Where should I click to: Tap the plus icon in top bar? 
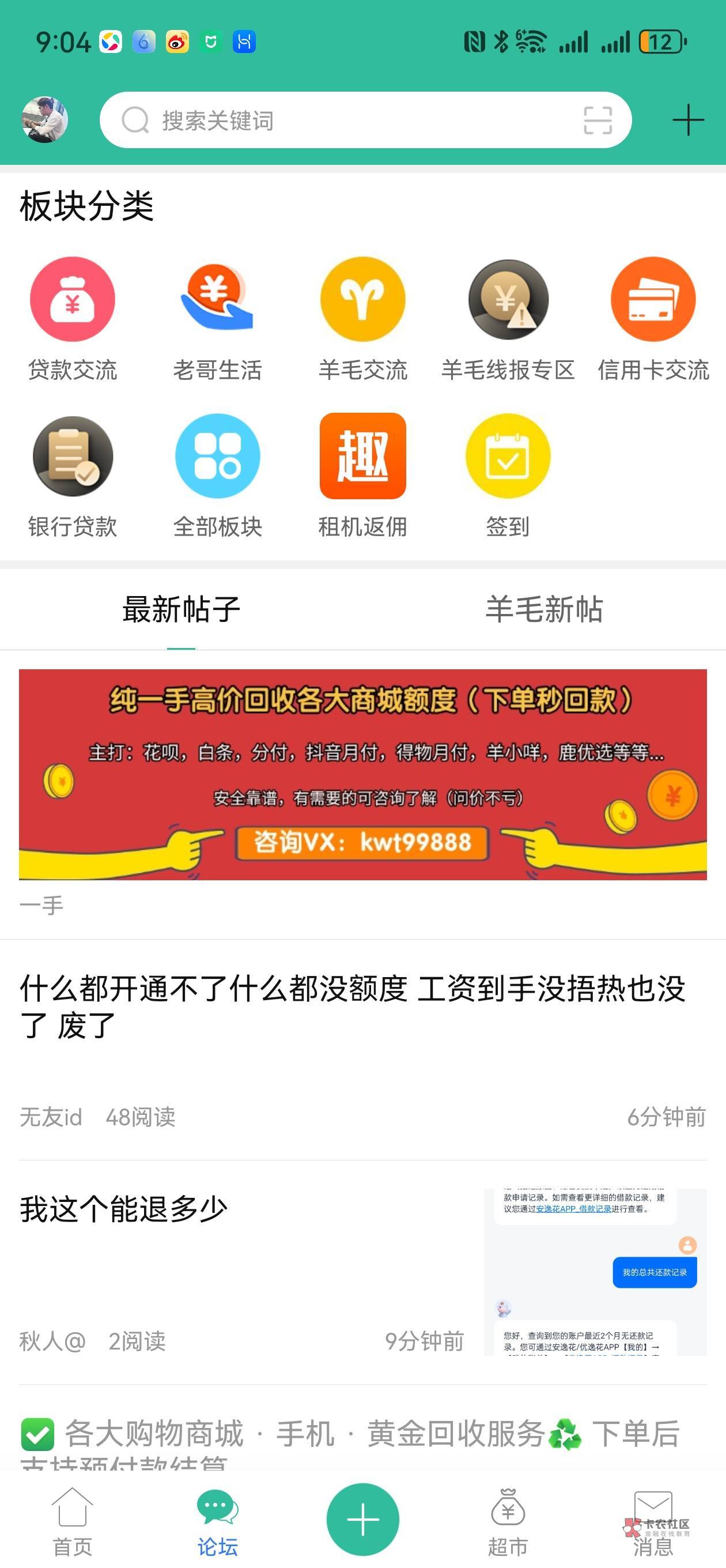click(689, 120)
